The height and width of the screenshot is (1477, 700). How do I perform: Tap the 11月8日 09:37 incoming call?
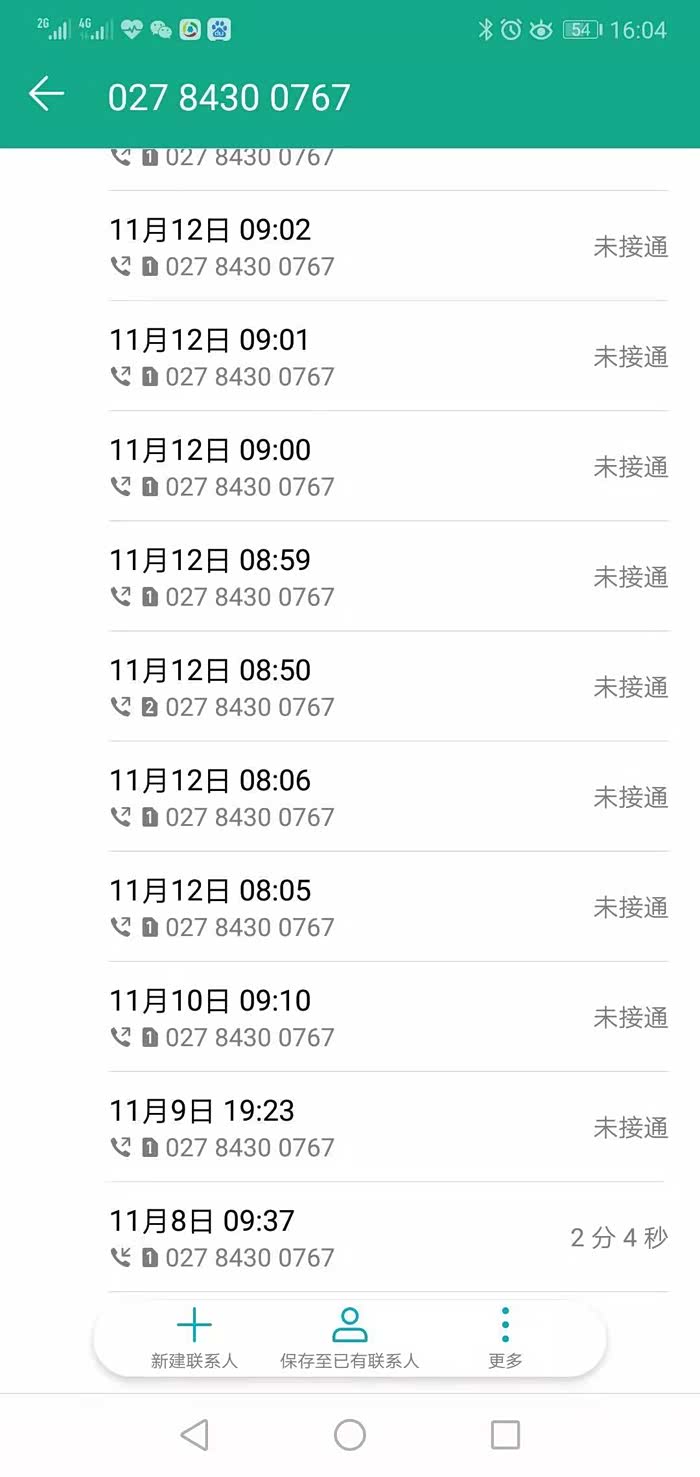[388, 1237]
